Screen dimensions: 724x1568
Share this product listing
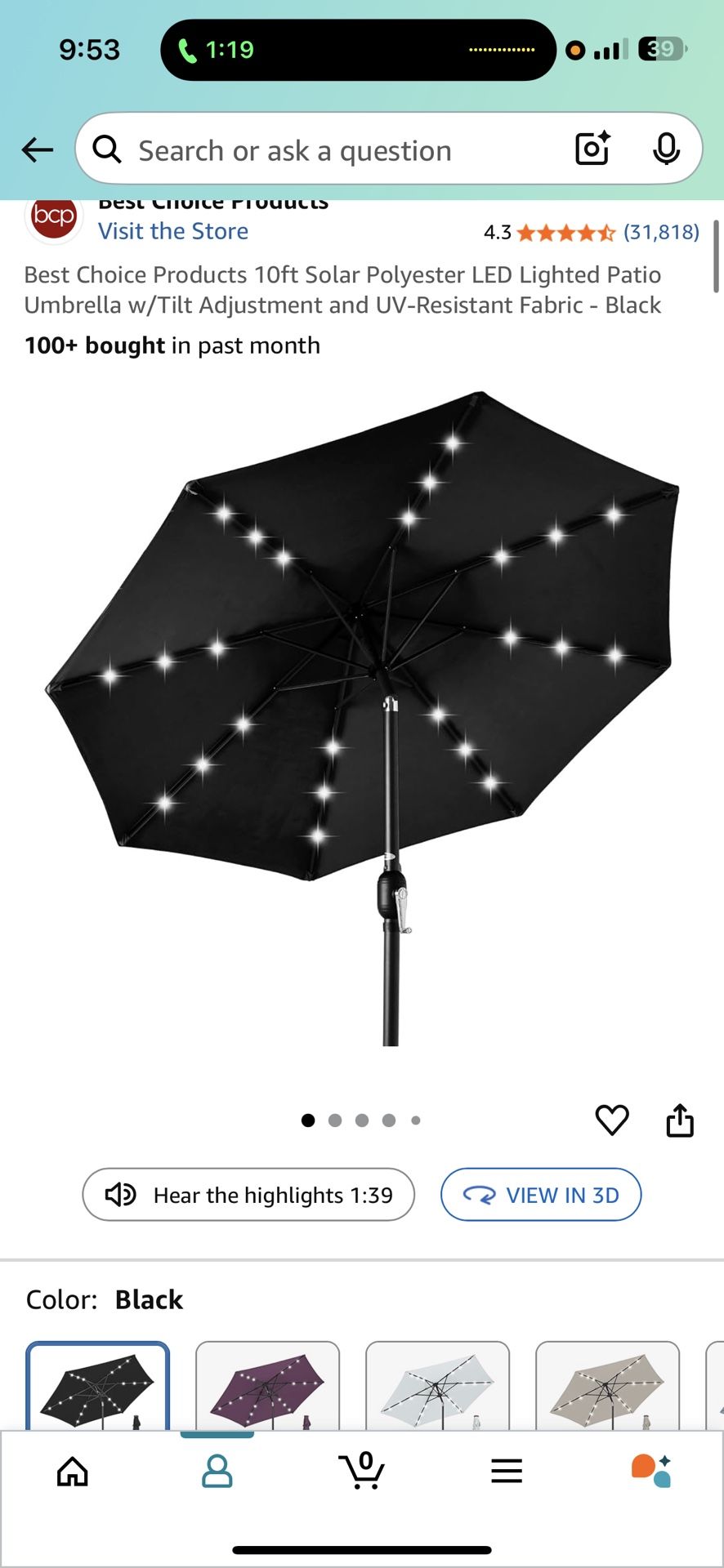tap(680, 1120)
